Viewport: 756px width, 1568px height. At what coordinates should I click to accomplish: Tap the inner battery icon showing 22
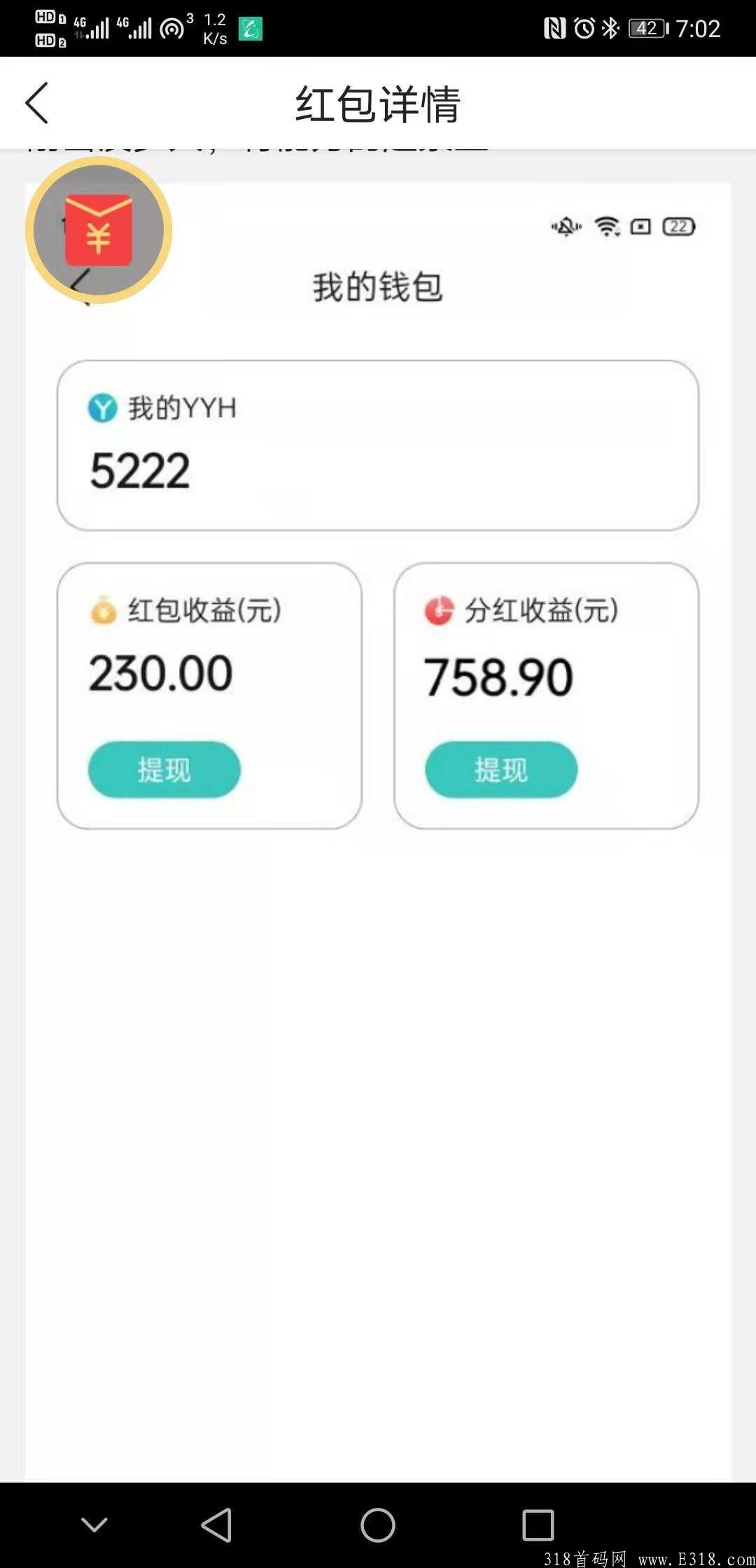pyautogui.click(x=676, y=227)
